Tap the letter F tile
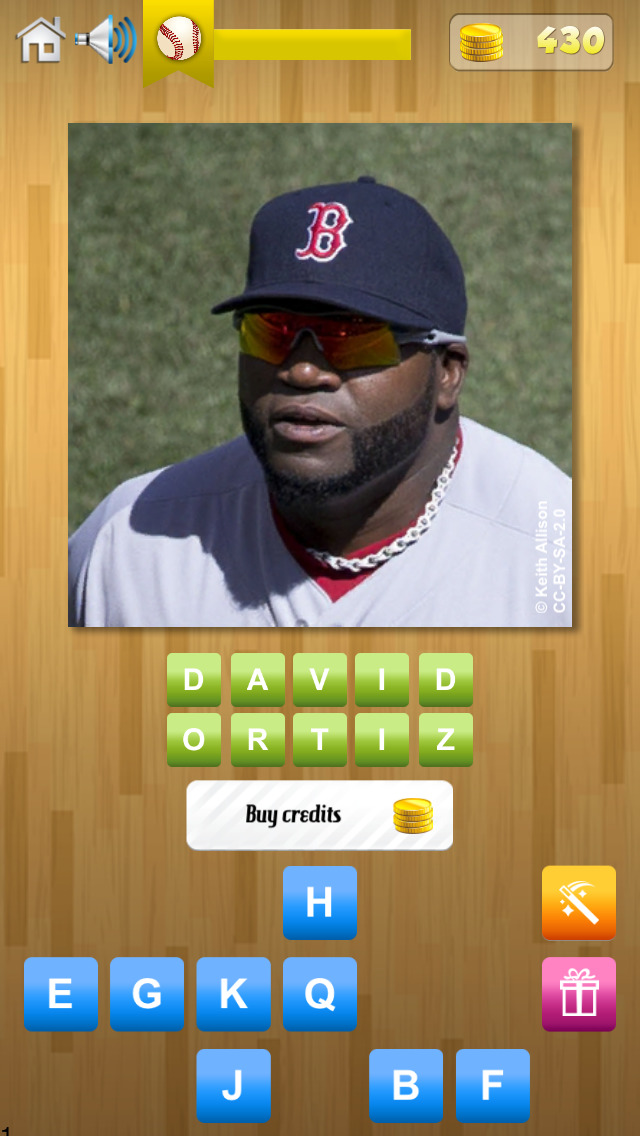Image resolution: width=640 pixels, height=1136 pixels. click(x=492, y=1085)
